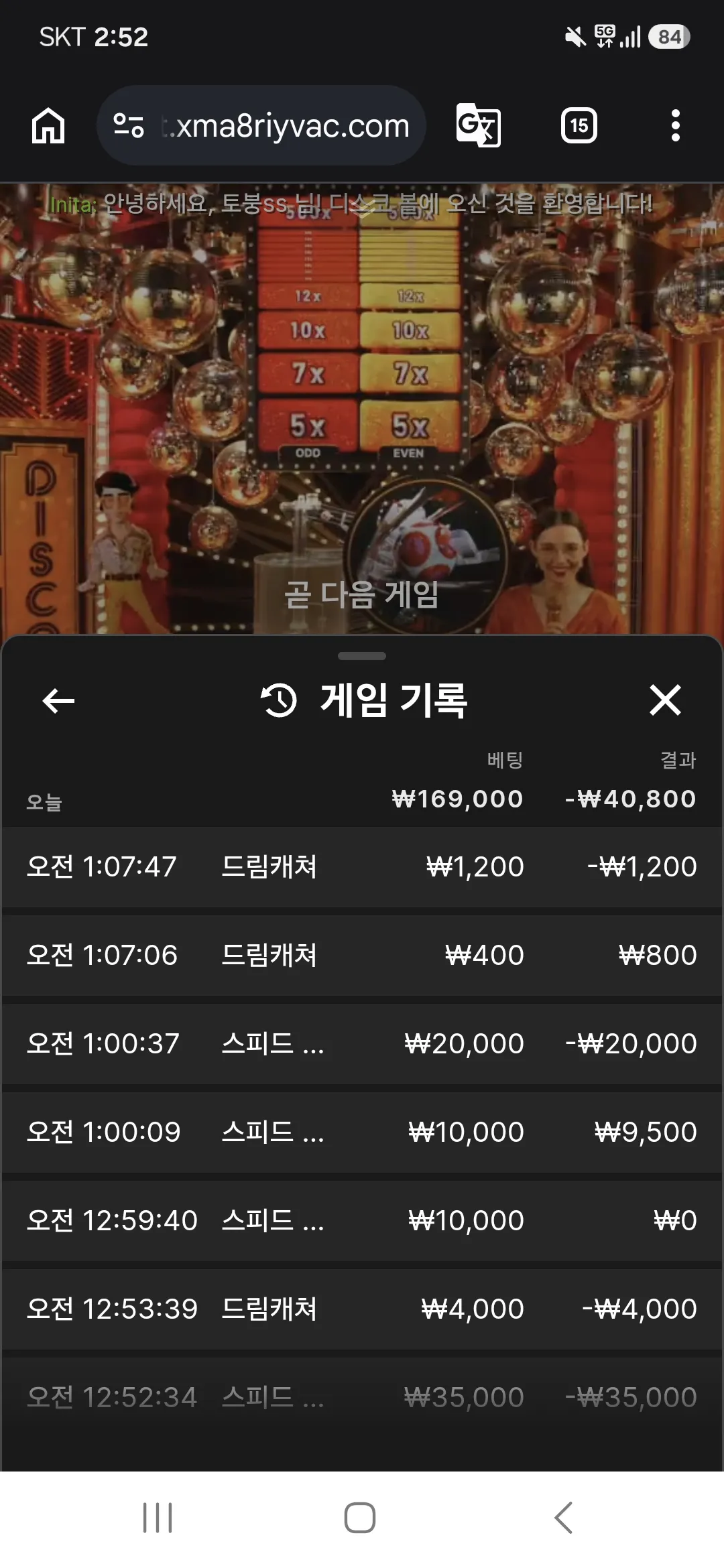
Task: Open the browser home page
Action: tap(48, 125)
